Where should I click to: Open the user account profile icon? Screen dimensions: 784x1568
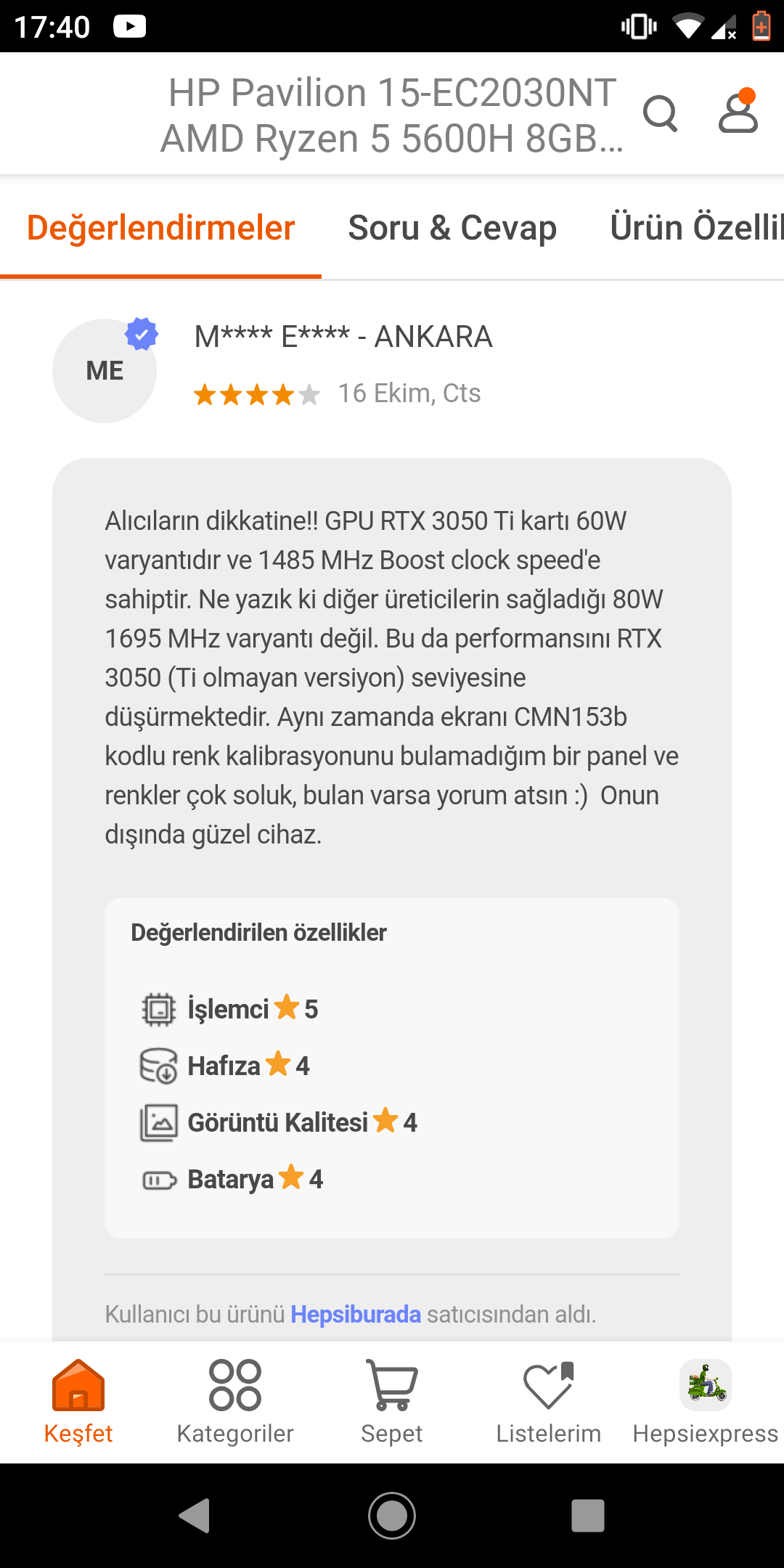point(738,111)
